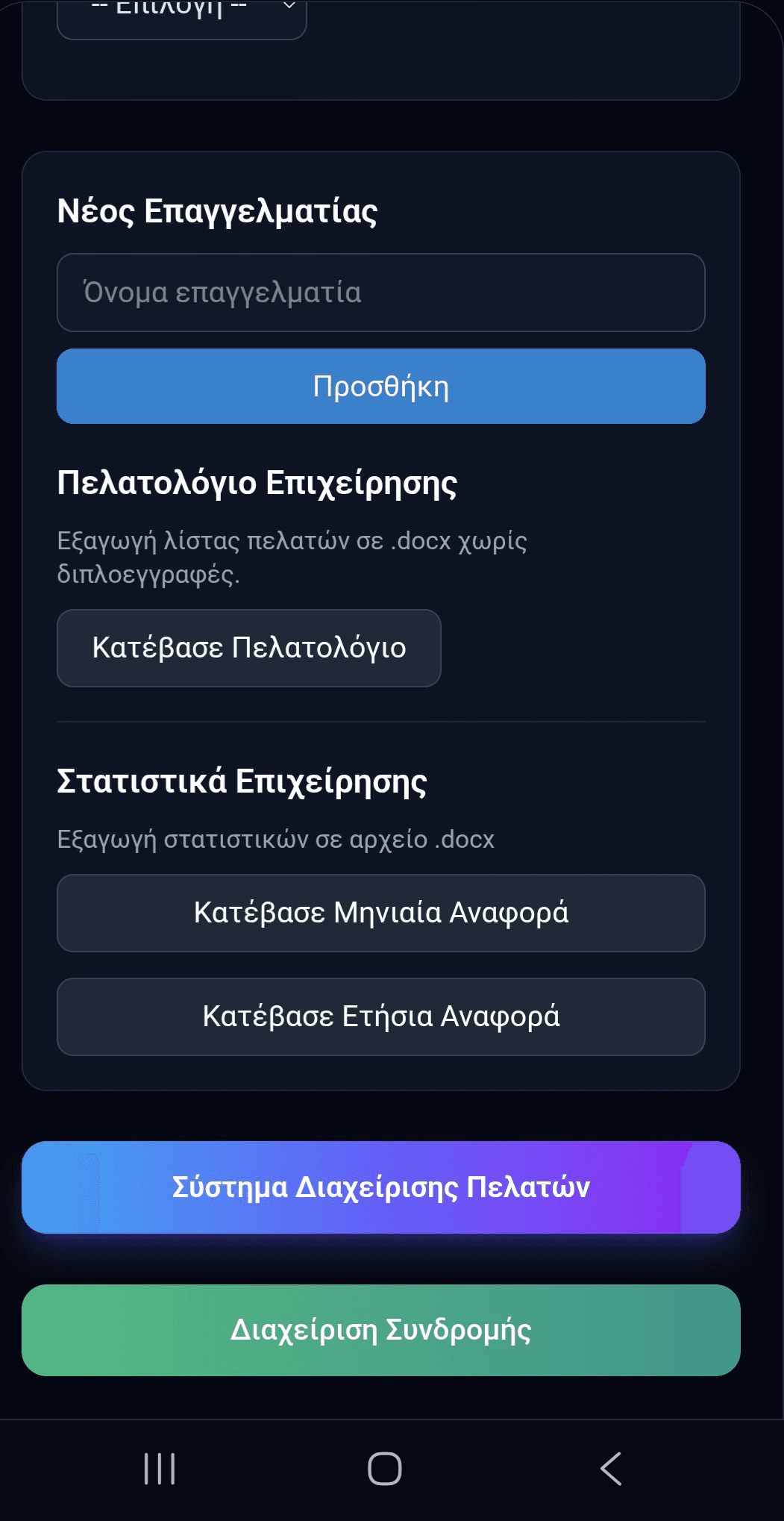Click the Όνομα επαγγελματία input field

click(x=380, y=292)
